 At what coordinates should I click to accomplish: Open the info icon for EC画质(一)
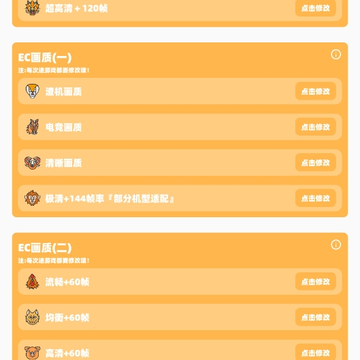tap(336, 54)
